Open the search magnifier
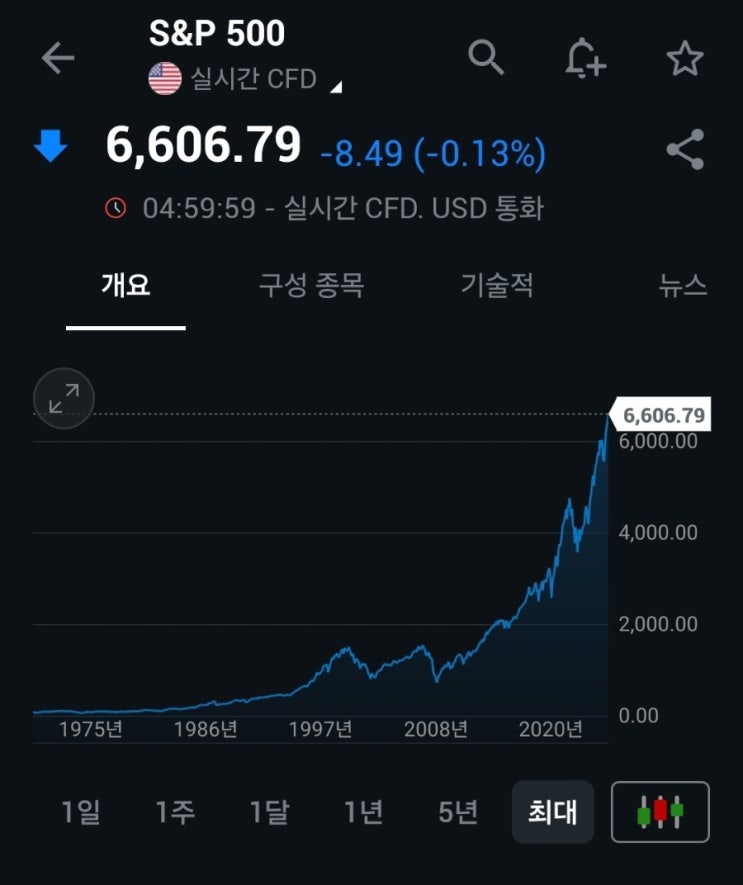The height and width of the screenshot is (885, 743). click(487, 58)
